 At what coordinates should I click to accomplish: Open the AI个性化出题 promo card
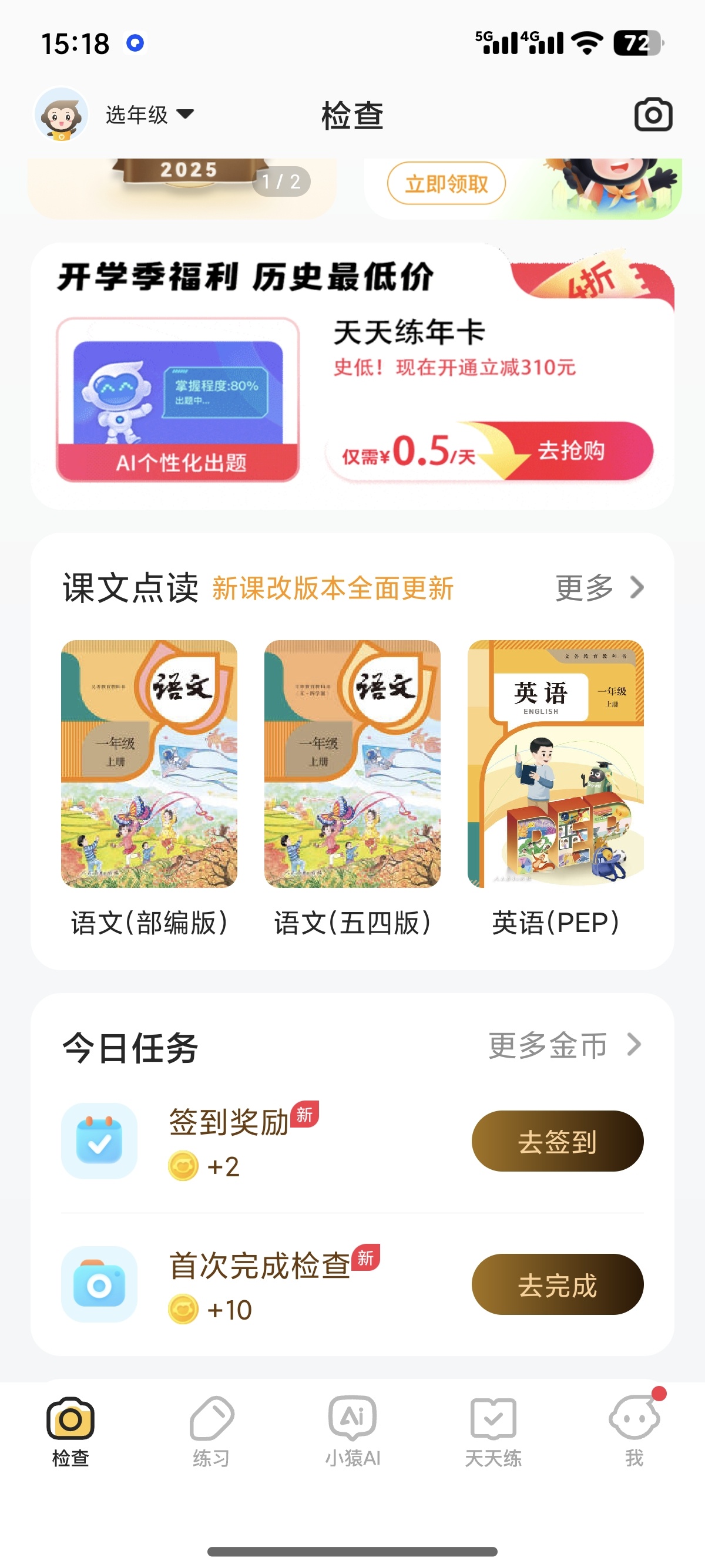pyautogui.click(x=178, y=400)
